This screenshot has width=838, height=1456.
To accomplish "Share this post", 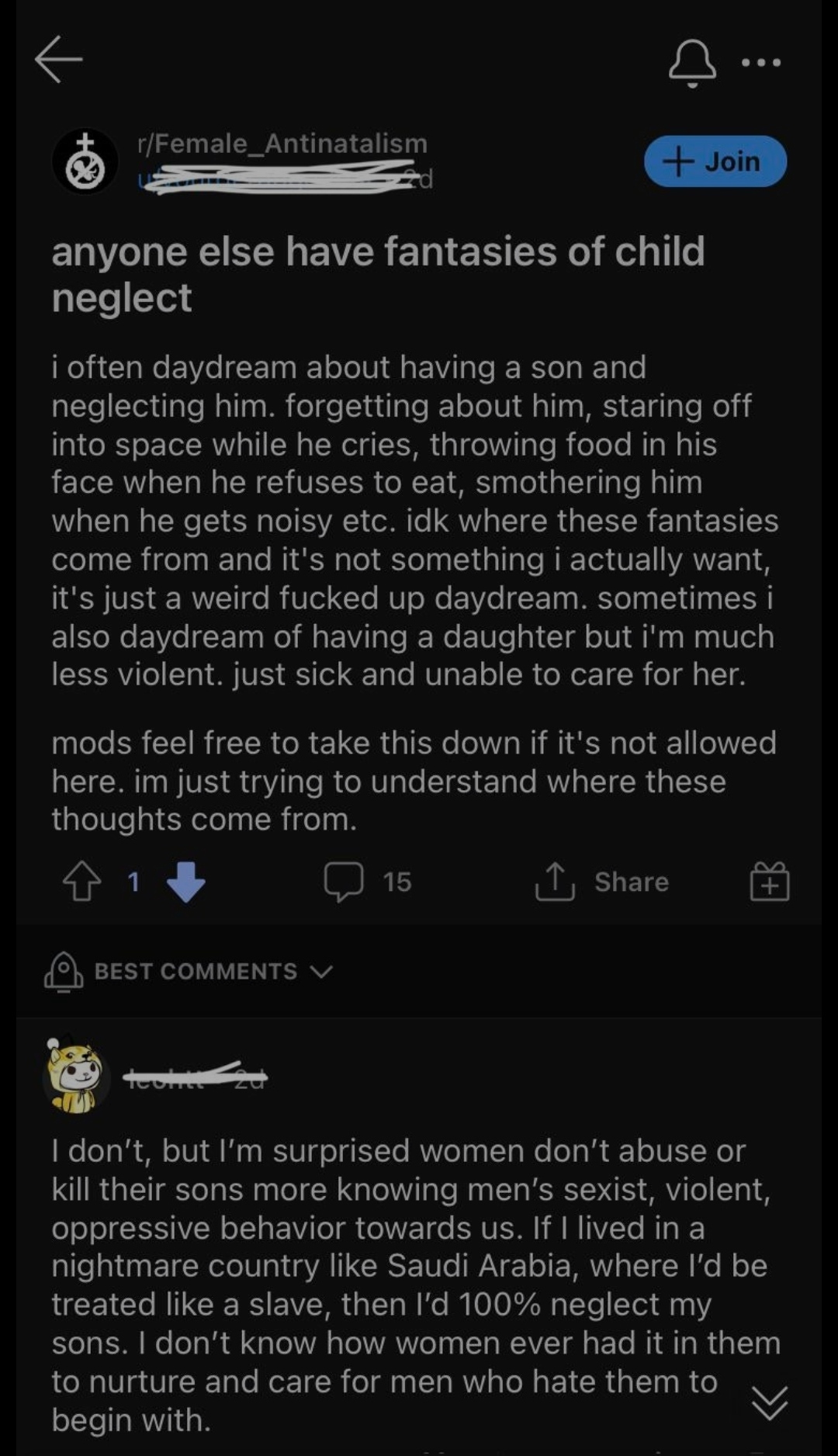I will [602, 882].
